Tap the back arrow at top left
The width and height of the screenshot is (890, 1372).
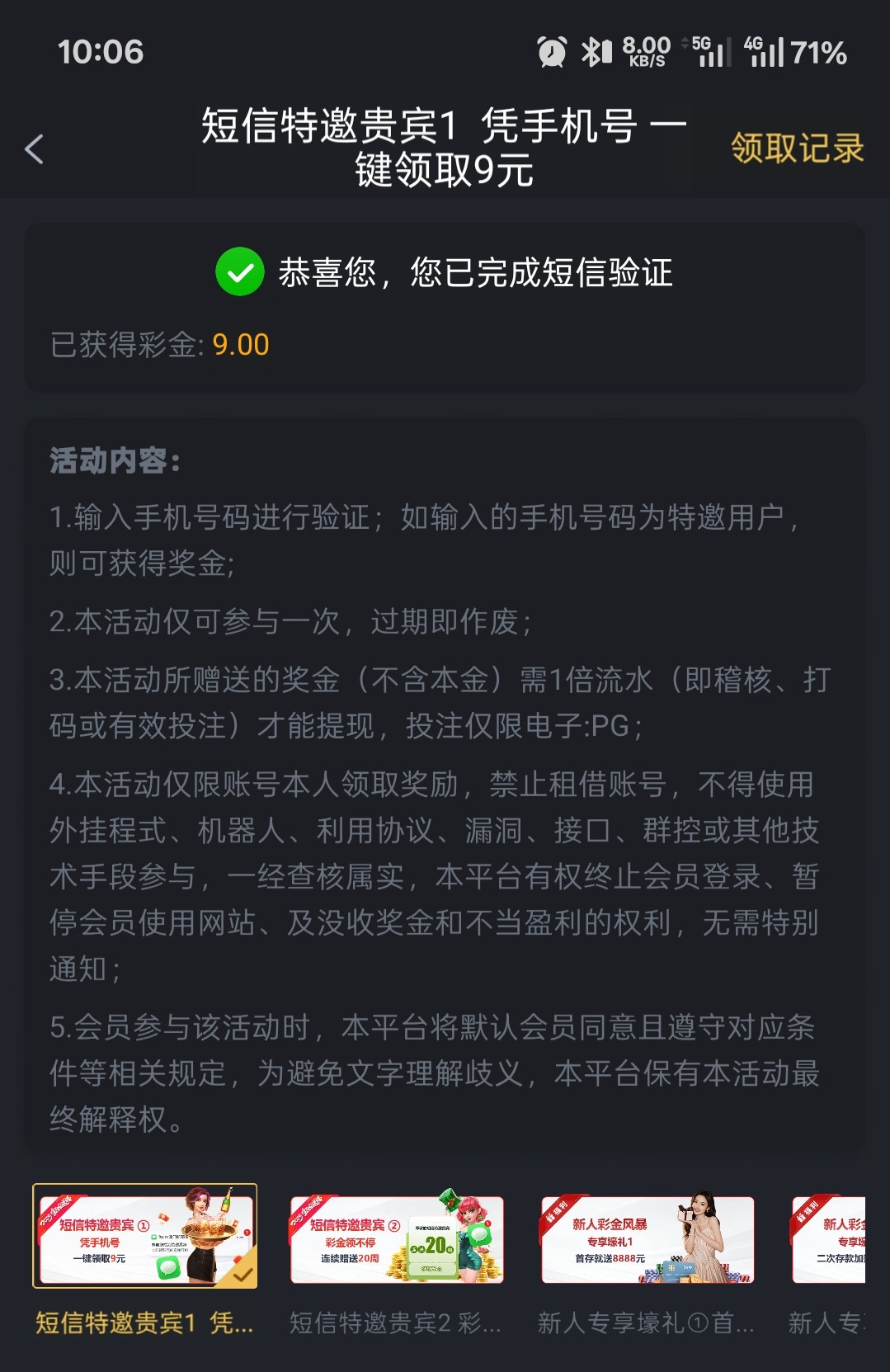[34, 149]
